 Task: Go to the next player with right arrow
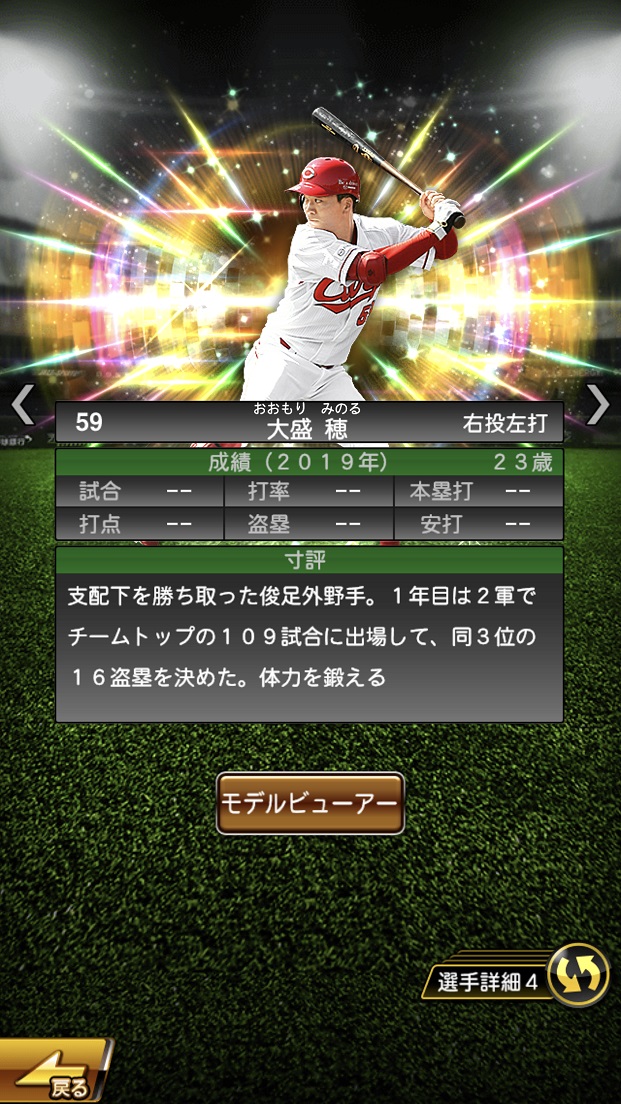tap(598, 404)
